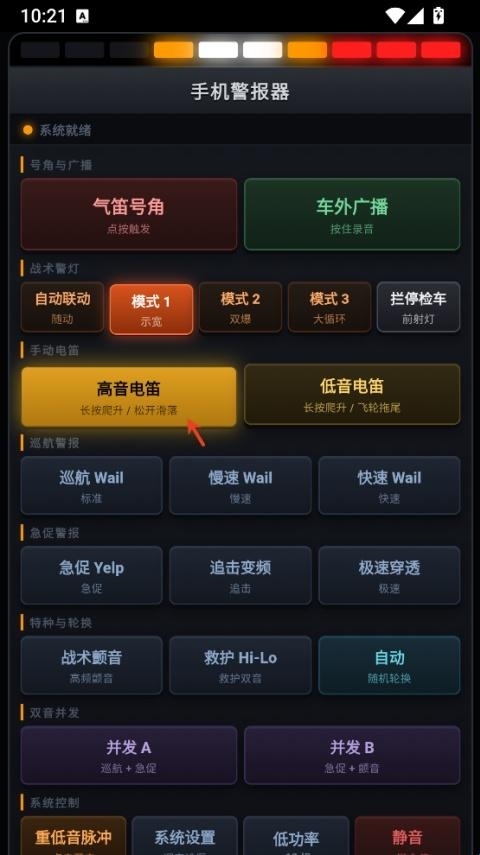Viewport: 480px width, 855px height.
Task: Start dual tone 并发 B
Action: (x=352, y=755)
